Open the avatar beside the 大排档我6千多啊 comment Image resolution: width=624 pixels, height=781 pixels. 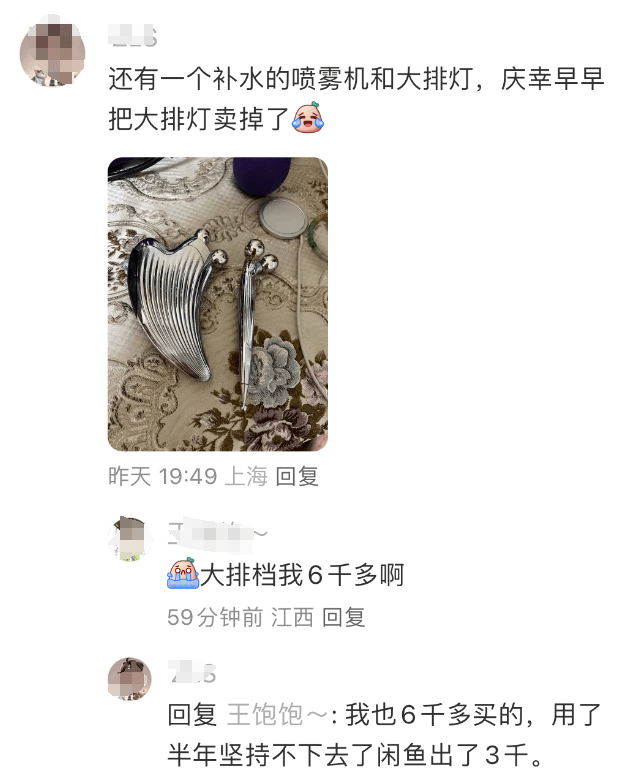click(130, 539)
